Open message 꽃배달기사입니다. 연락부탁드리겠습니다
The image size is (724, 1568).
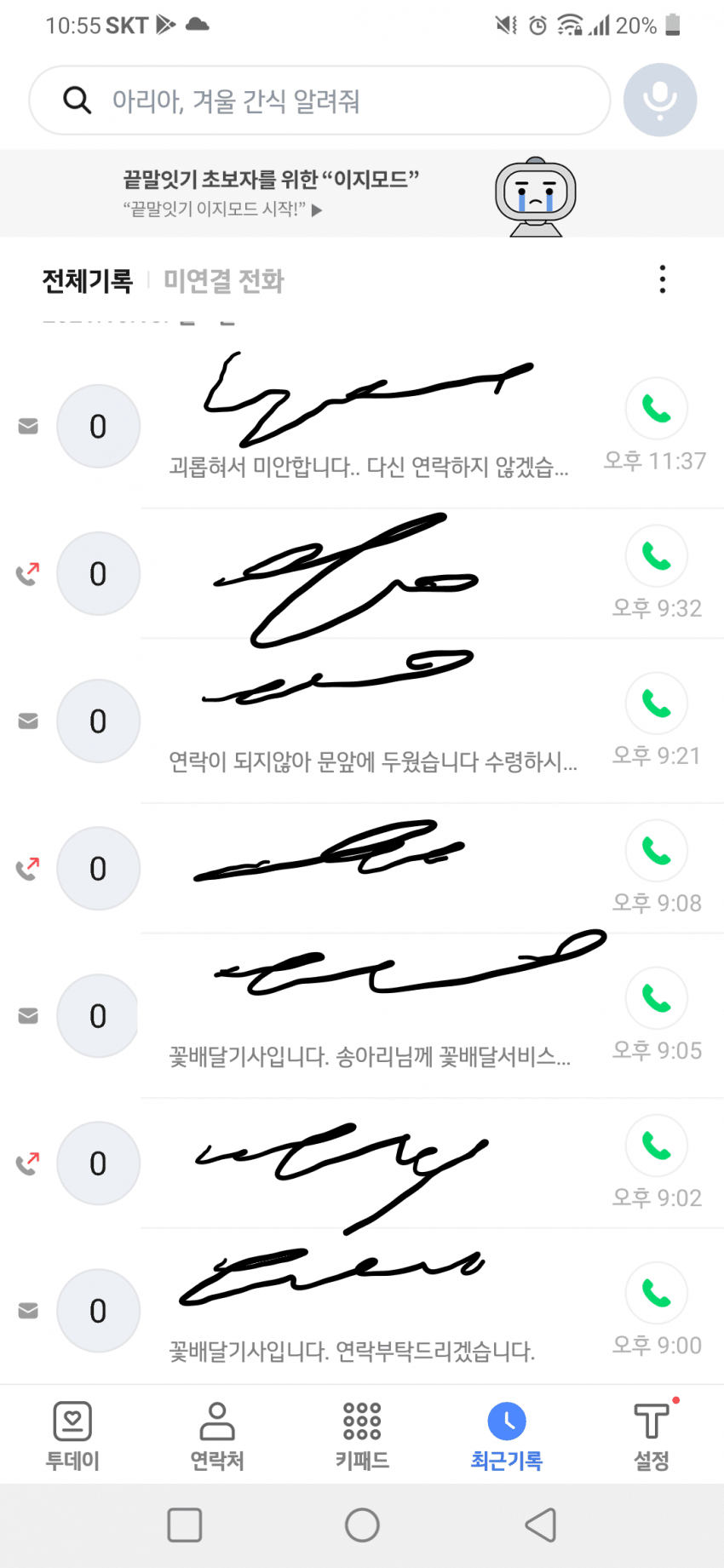pyautogui.click(x=351, y=1351)
